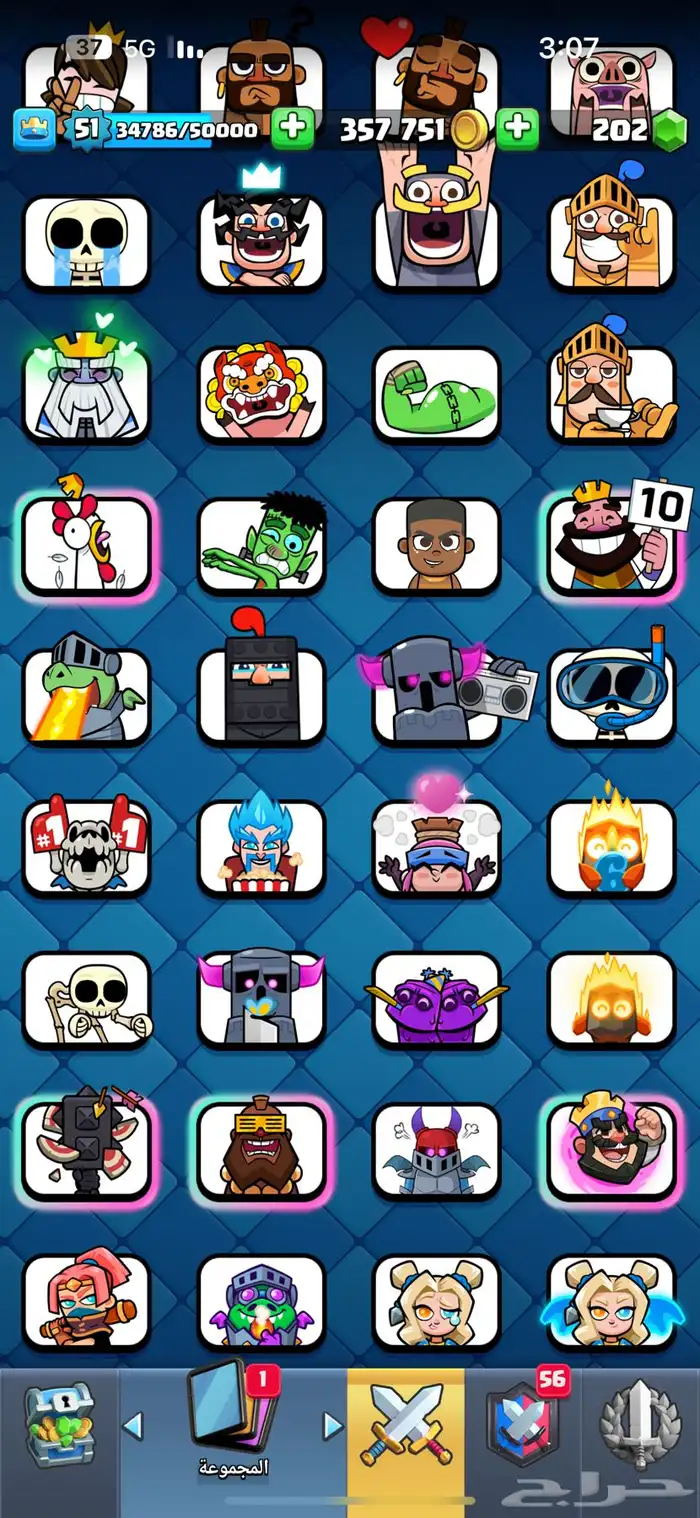Tap the green plus next to gold coins
Image resolution: width=700 pixels, height=1518 pixels.
coord(517,128)
